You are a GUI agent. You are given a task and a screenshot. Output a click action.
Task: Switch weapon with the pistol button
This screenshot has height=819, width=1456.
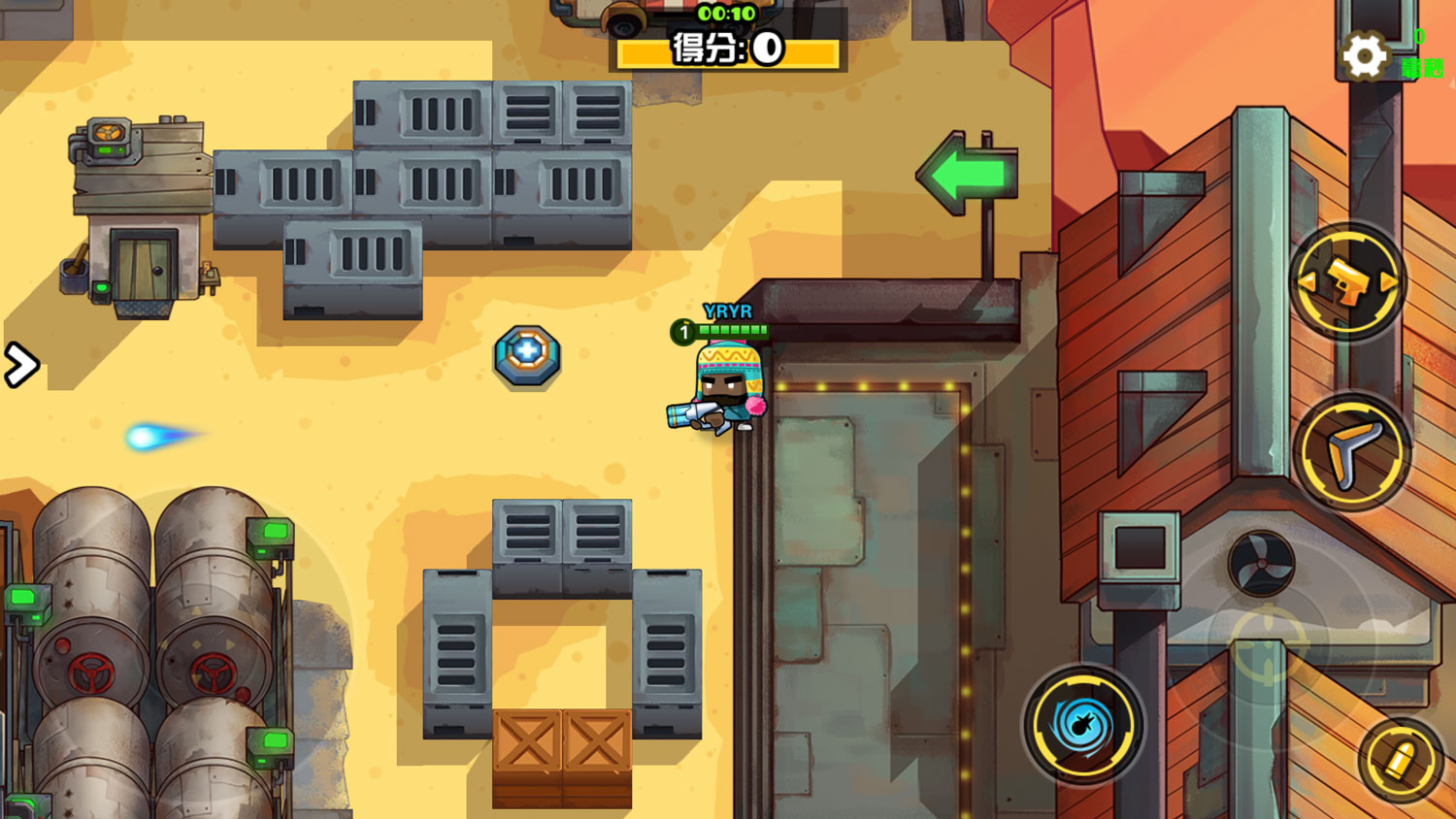pyautogui.click(x=1348, y=281)
